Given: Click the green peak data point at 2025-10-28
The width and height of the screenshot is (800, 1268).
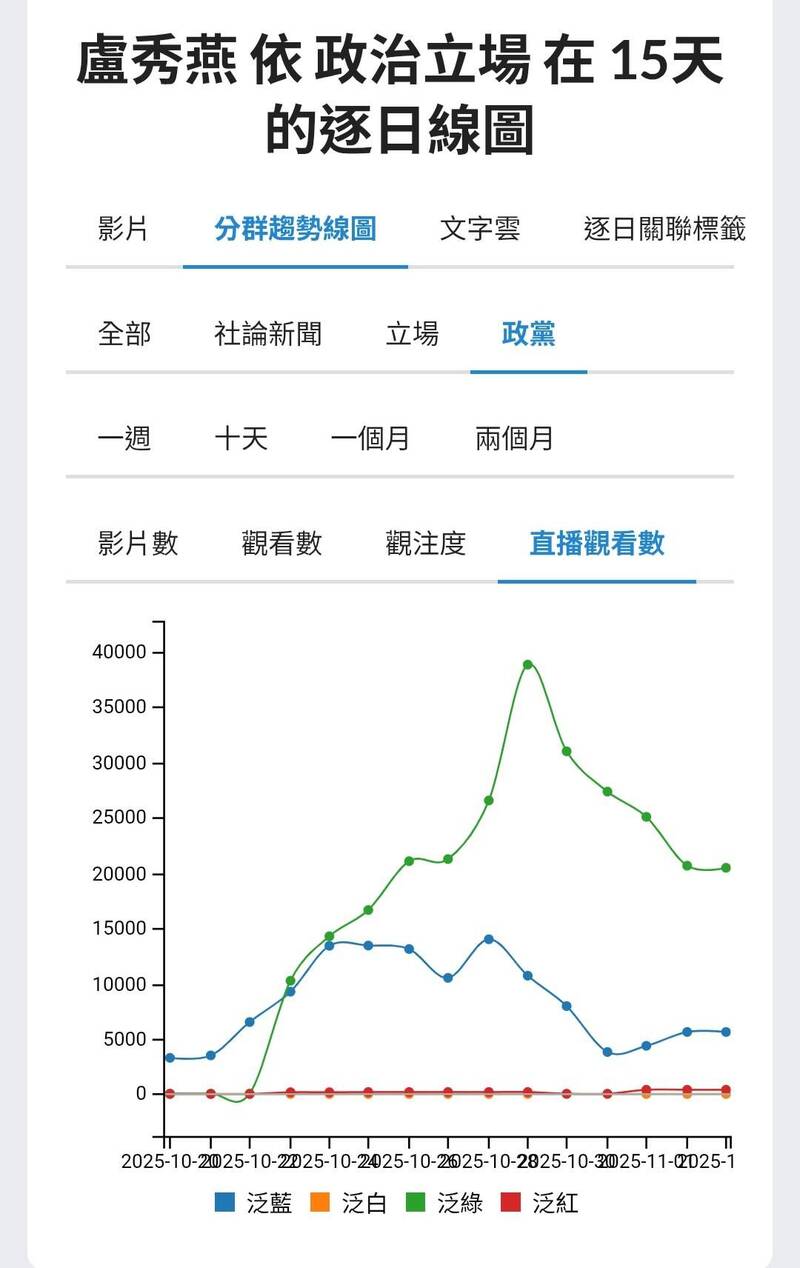Looking at the screenshot, I should pos(527,663).
